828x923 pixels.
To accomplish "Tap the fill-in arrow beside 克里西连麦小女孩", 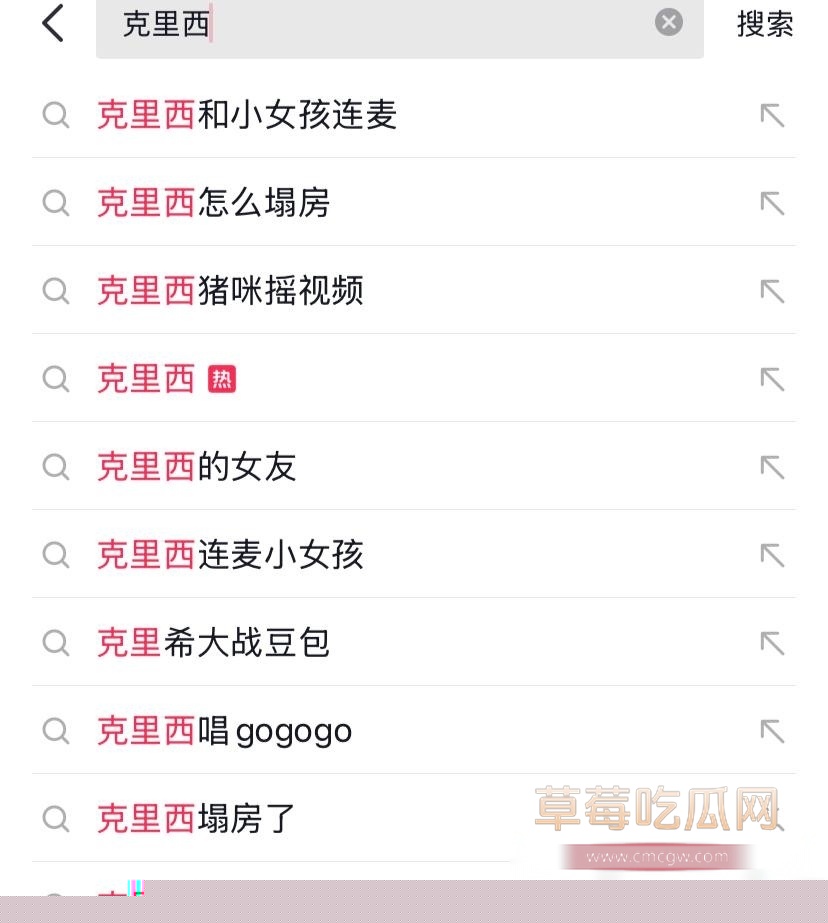I will (x=772, y=555).
